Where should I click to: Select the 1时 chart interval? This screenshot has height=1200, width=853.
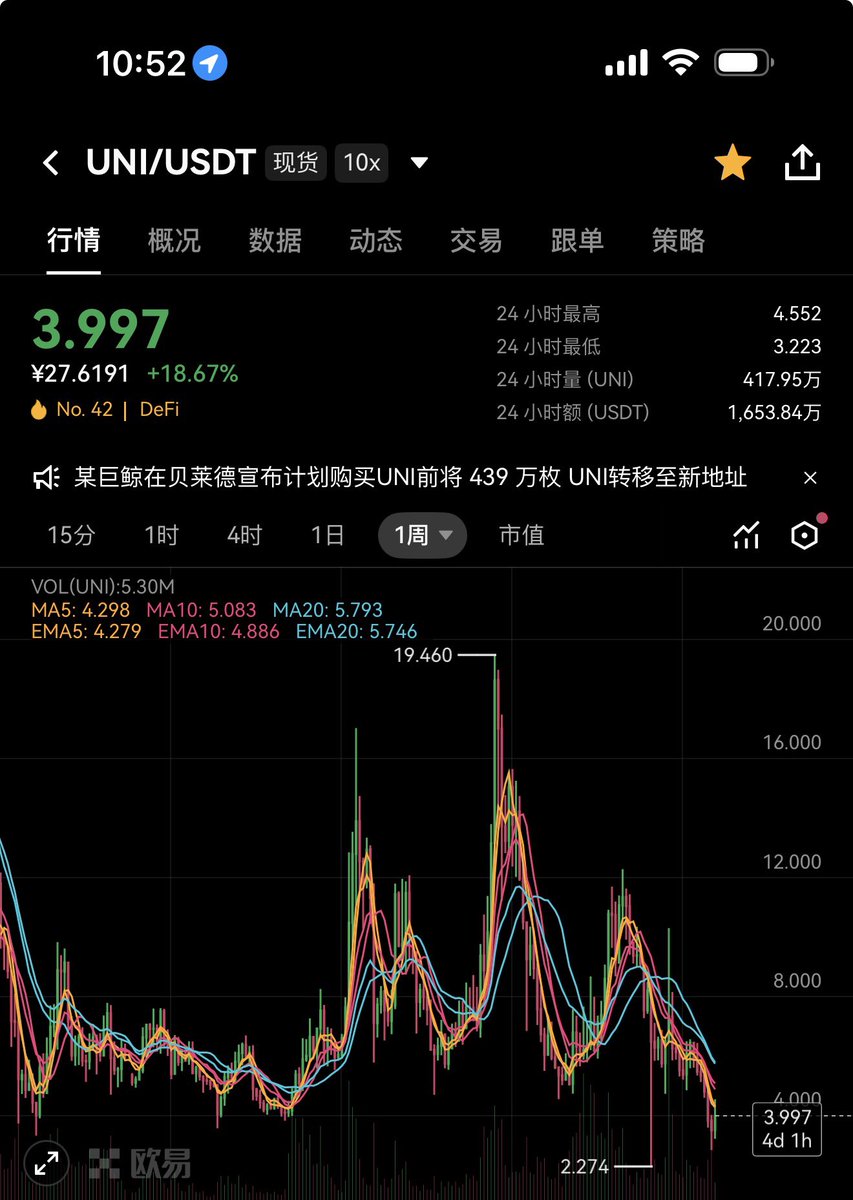(x=161, y=536)
